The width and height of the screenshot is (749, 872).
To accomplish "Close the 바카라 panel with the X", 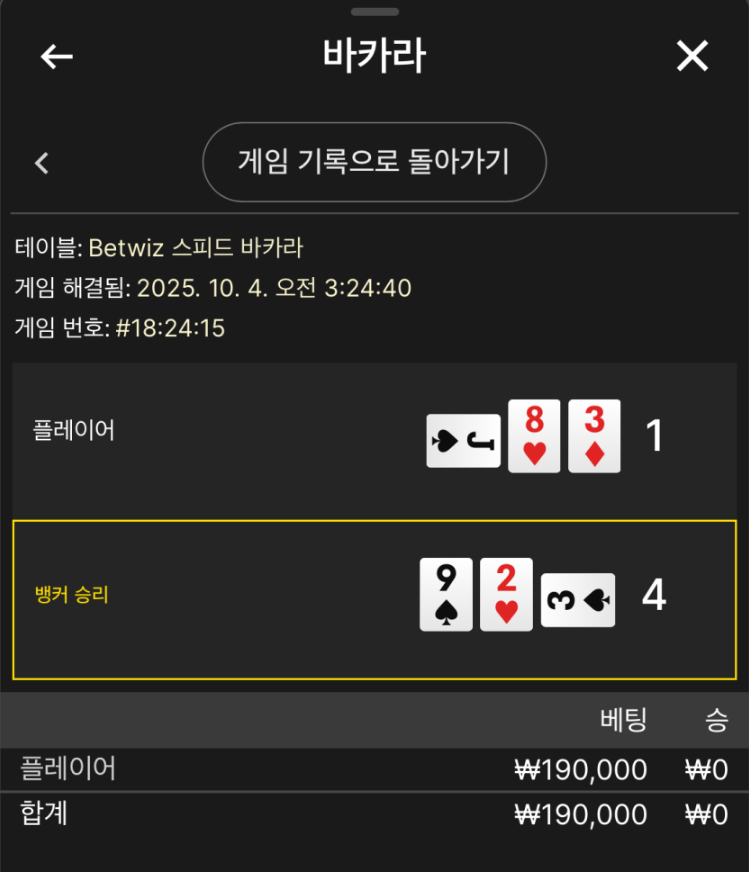I will (x=692, y=57).
